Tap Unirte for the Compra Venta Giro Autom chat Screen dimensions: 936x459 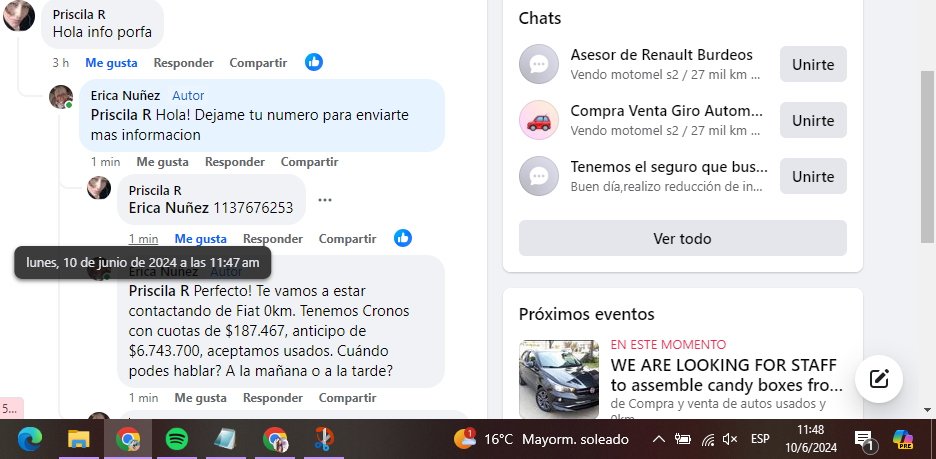click(x=812, y=120)
